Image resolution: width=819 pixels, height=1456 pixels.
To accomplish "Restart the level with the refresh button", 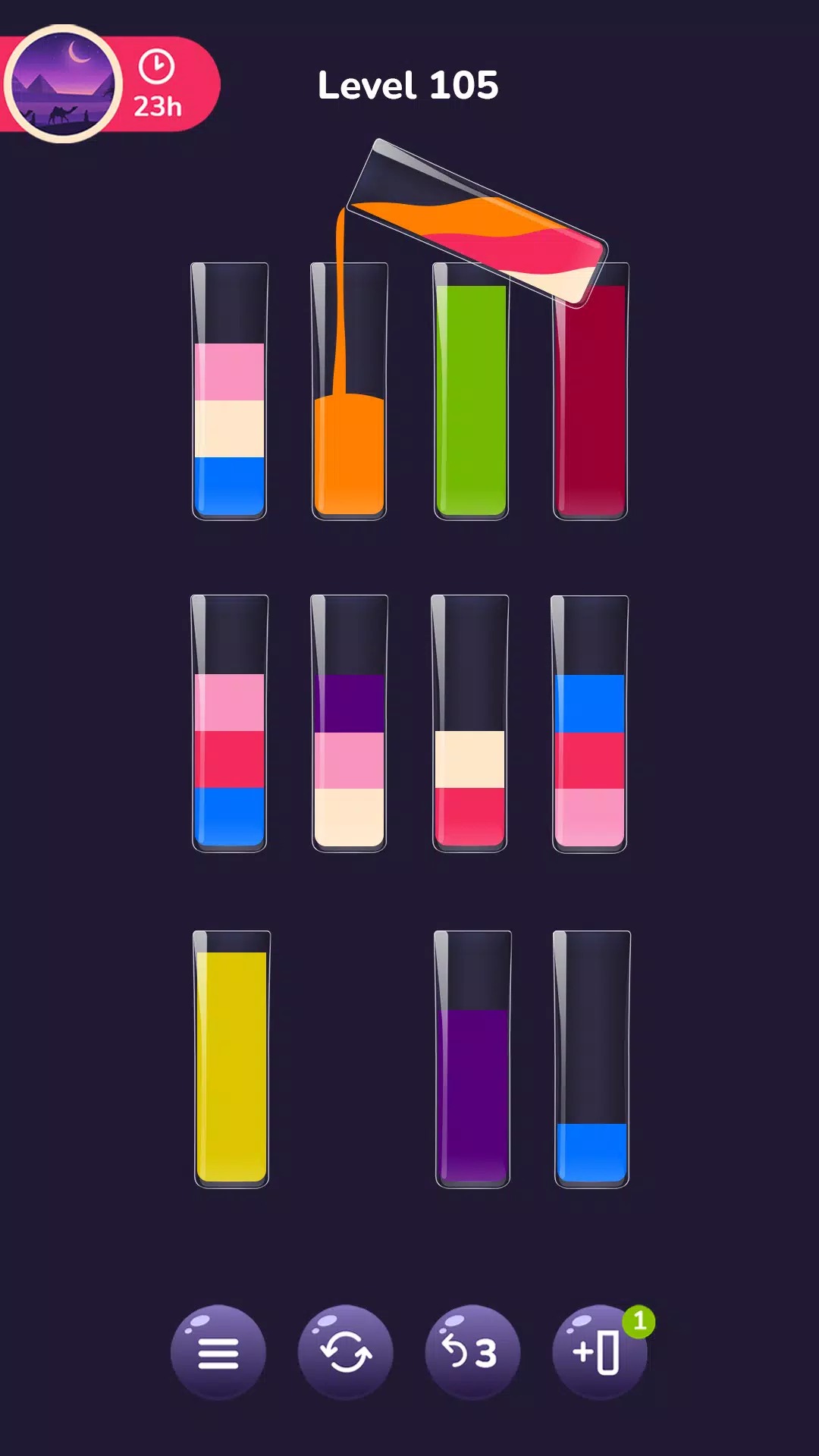I will click(345, 1352).
